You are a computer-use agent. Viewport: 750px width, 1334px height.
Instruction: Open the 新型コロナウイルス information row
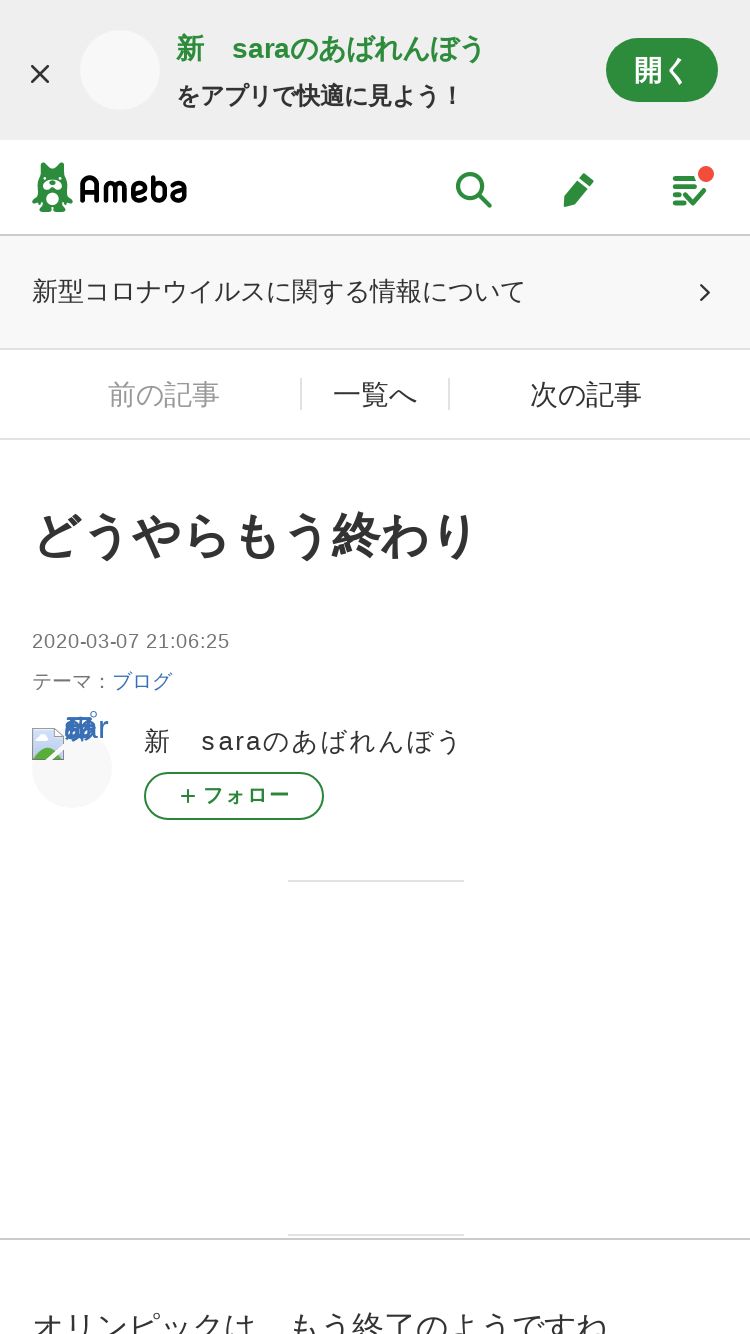[x=375, y=292]
